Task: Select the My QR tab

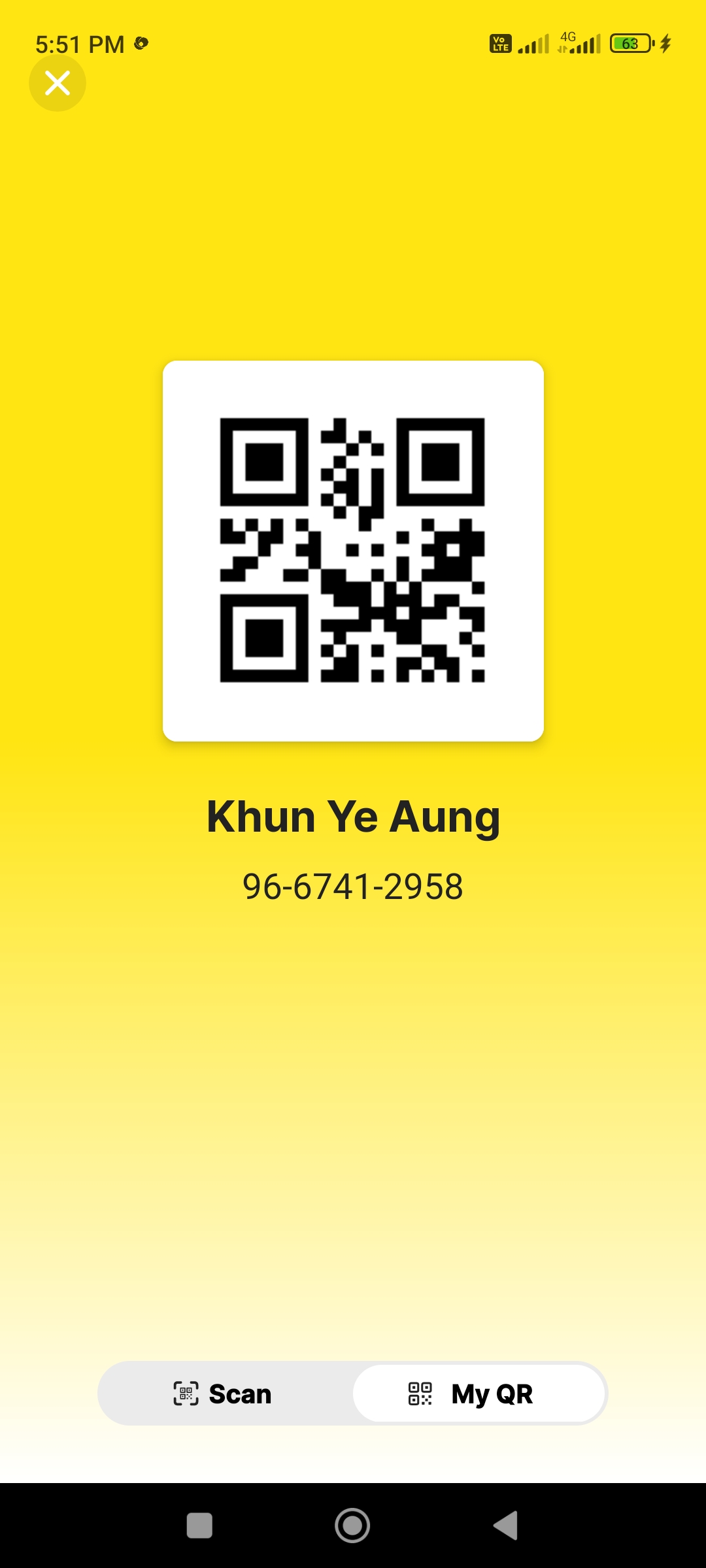Action: [x=479, y=1394]
